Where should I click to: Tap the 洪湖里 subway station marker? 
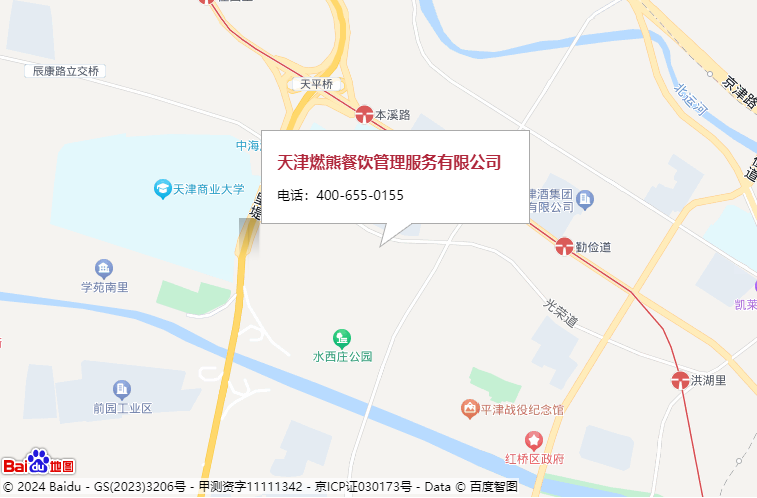point(682,380)
